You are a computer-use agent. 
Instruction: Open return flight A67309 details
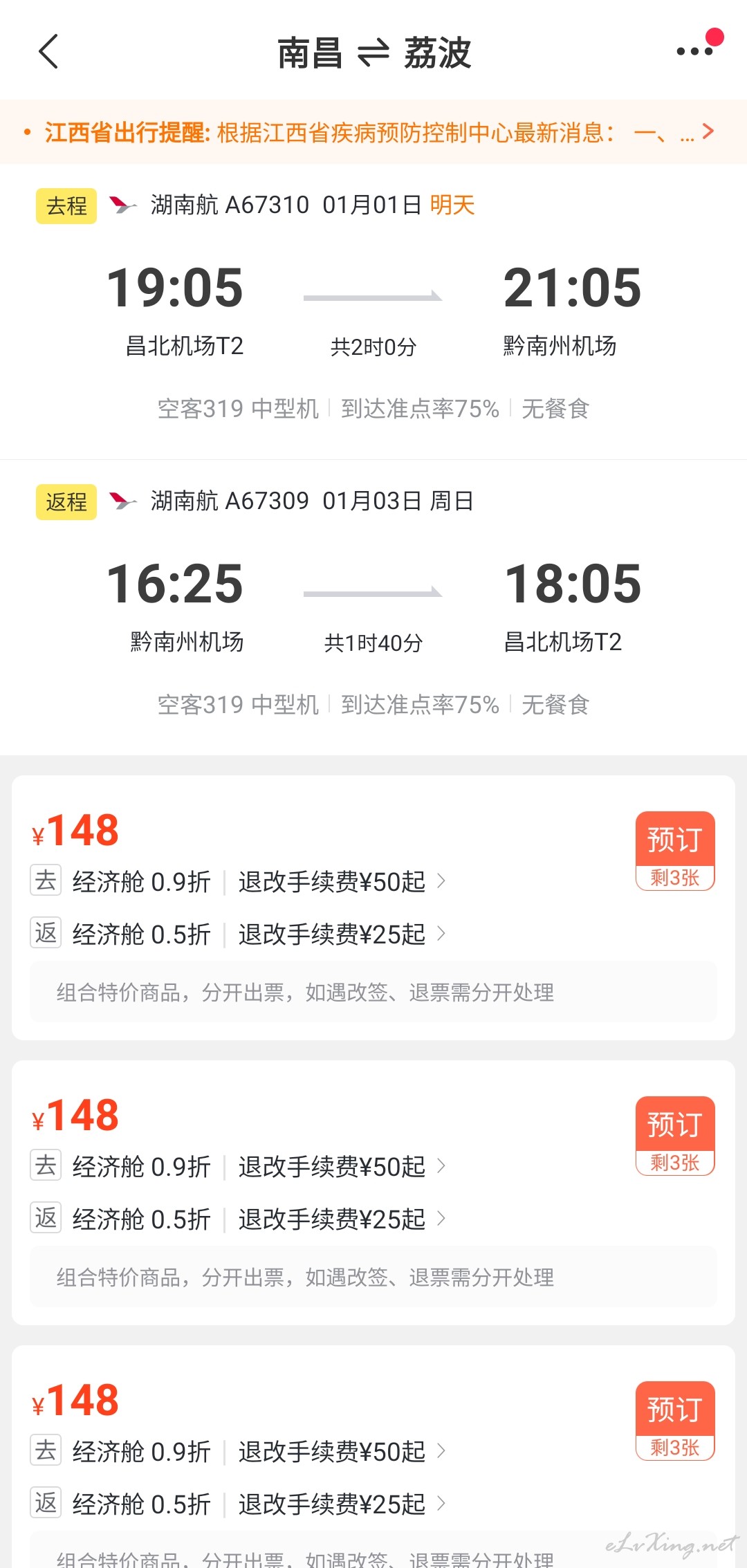tap(373, 608)
